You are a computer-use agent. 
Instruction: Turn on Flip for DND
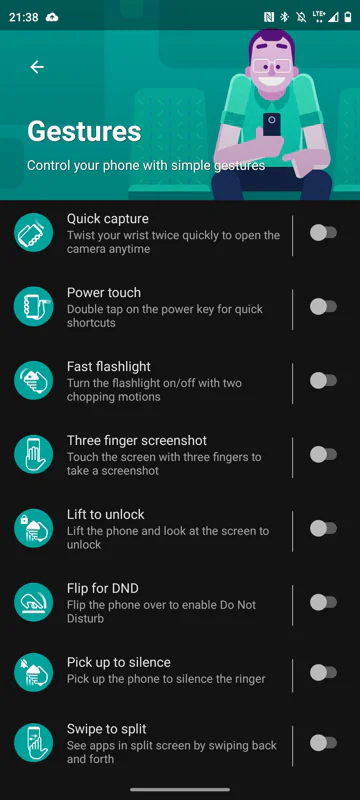(323, 603)
